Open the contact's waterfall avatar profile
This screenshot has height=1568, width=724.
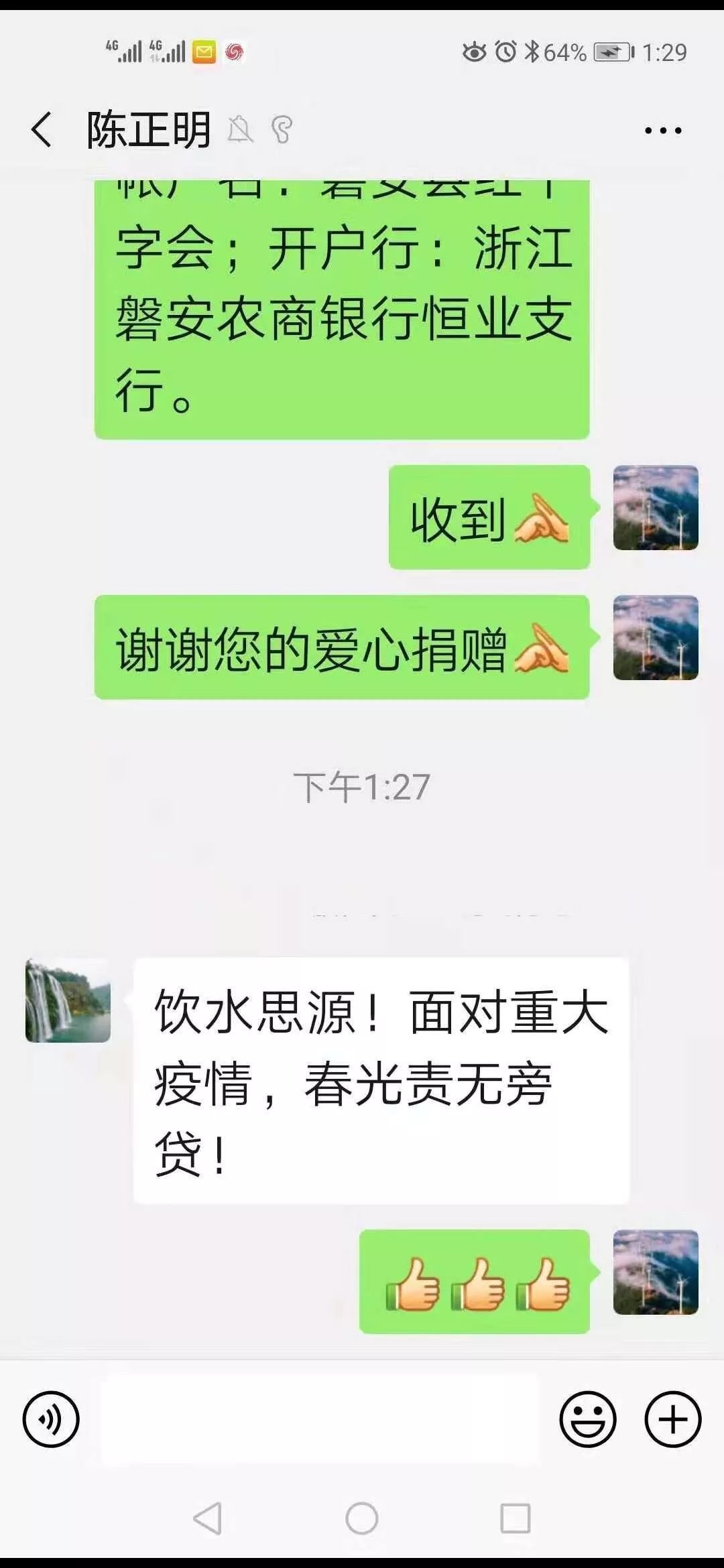(68, 1000)
